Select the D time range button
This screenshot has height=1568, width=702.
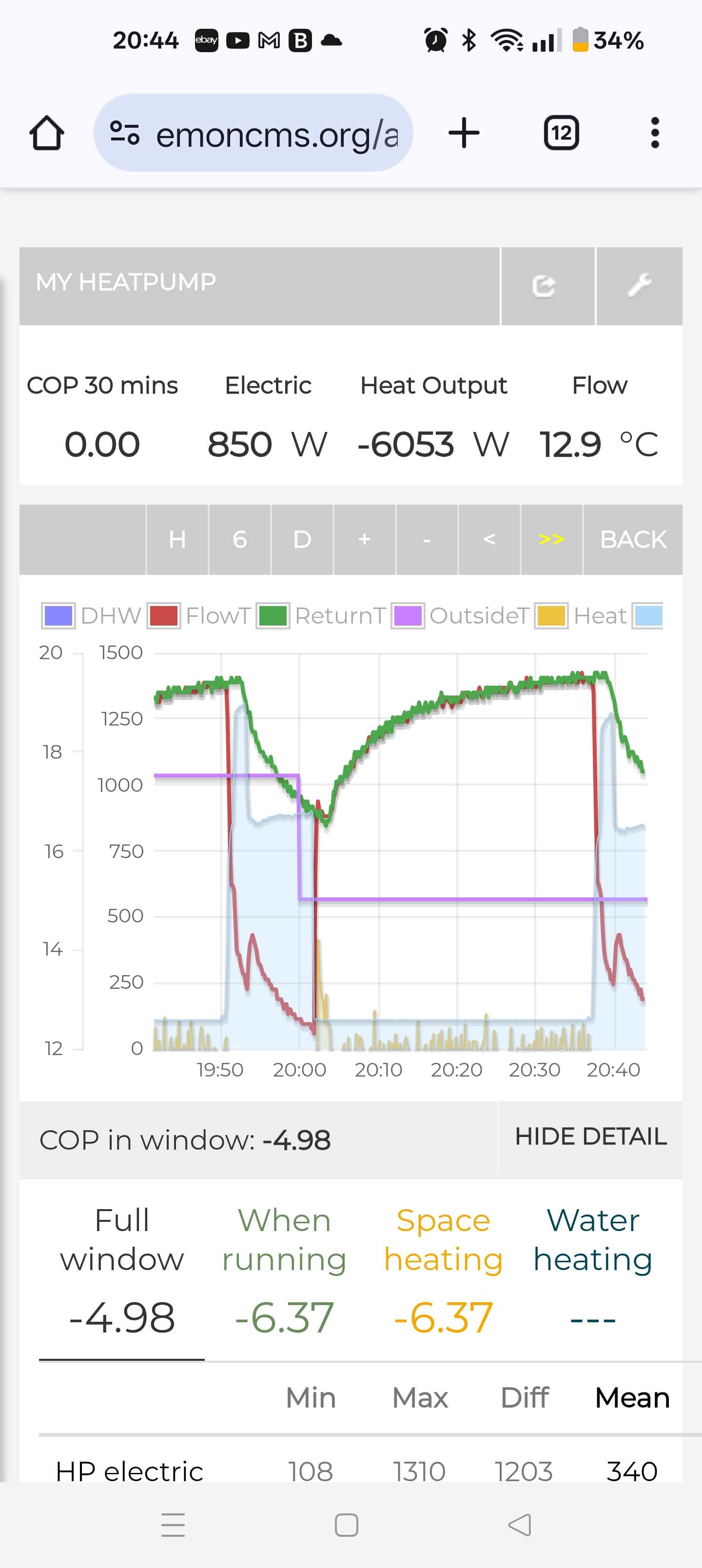pyautogui.click(x=302, y=539)
